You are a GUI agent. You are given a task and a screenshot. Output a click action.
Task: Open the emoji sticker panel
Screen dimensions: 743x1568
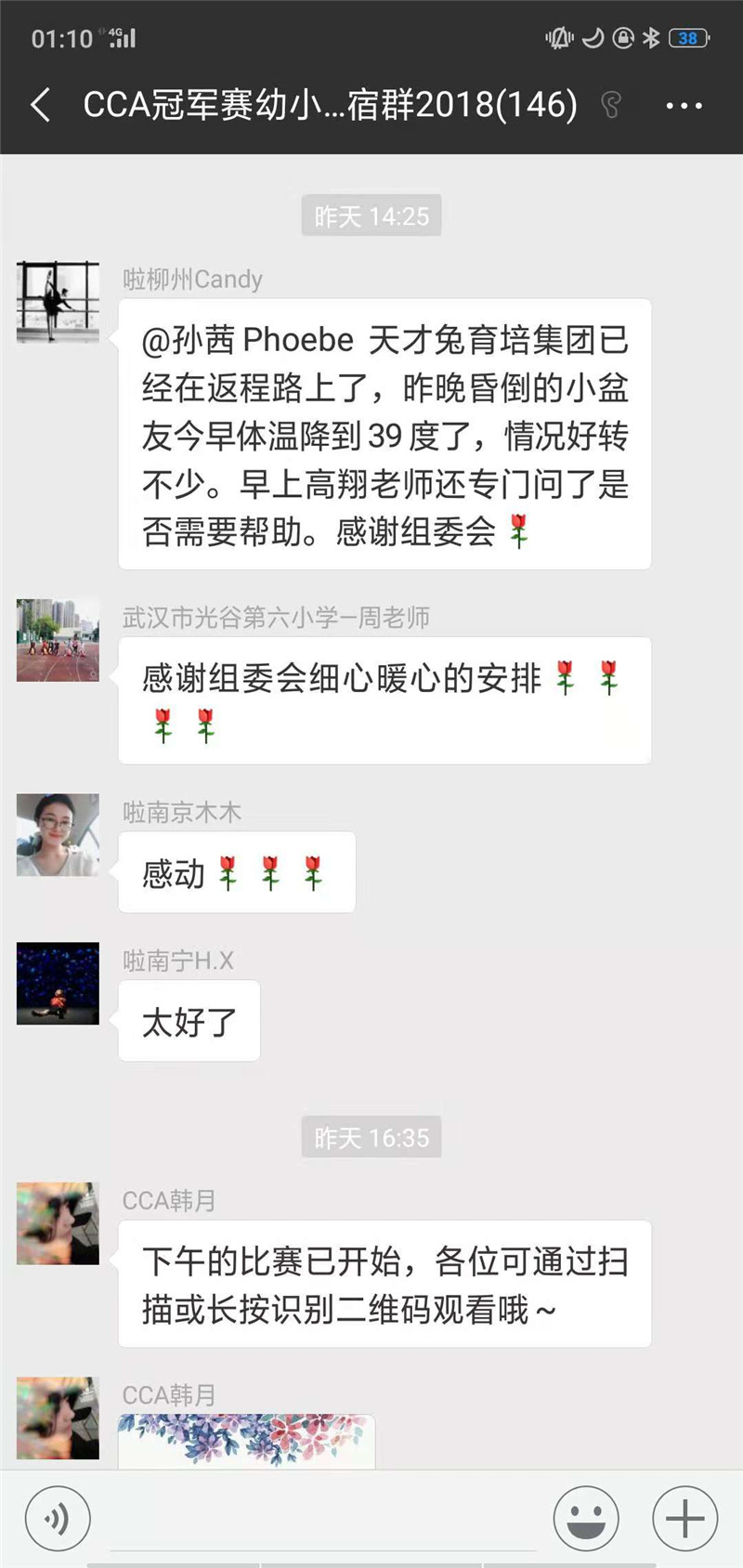point(586,1519)
